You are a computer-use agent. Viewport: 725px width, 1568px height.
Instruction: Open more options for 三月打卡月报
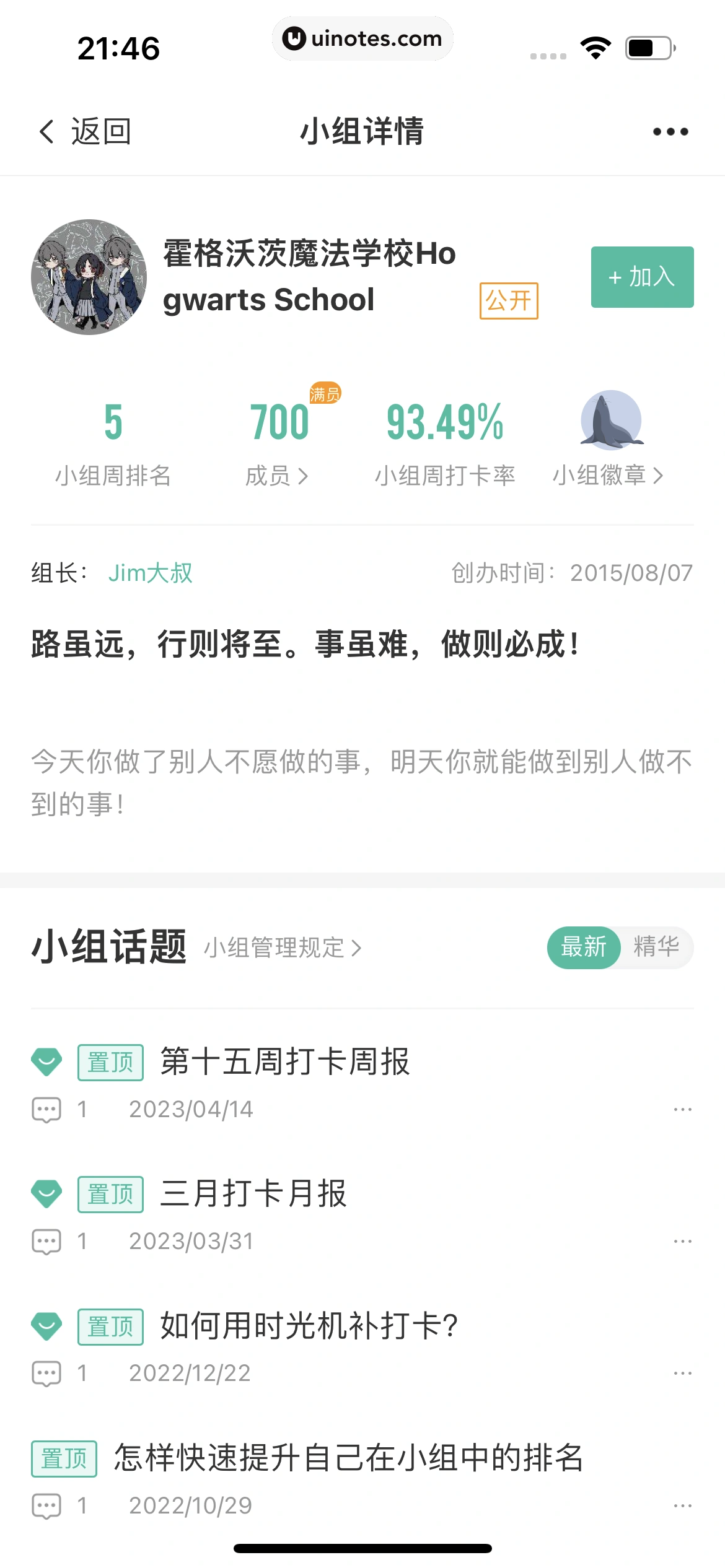(x=682, y=1241)
